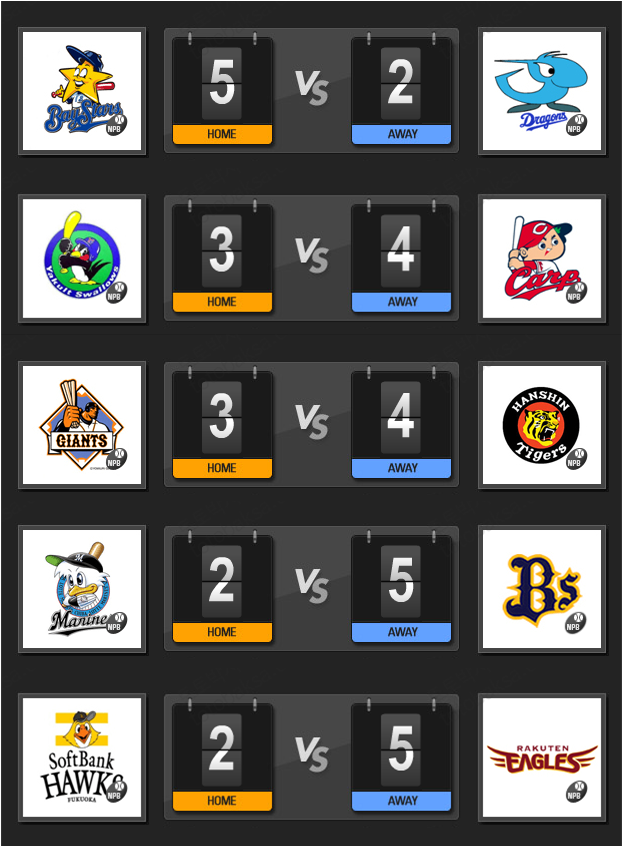Image resolution: width=623 pixels, height=847 pixels.
Task: Open the SoftBank Hawks team tile
Action: pyautogui.click(x=82, y=757)
